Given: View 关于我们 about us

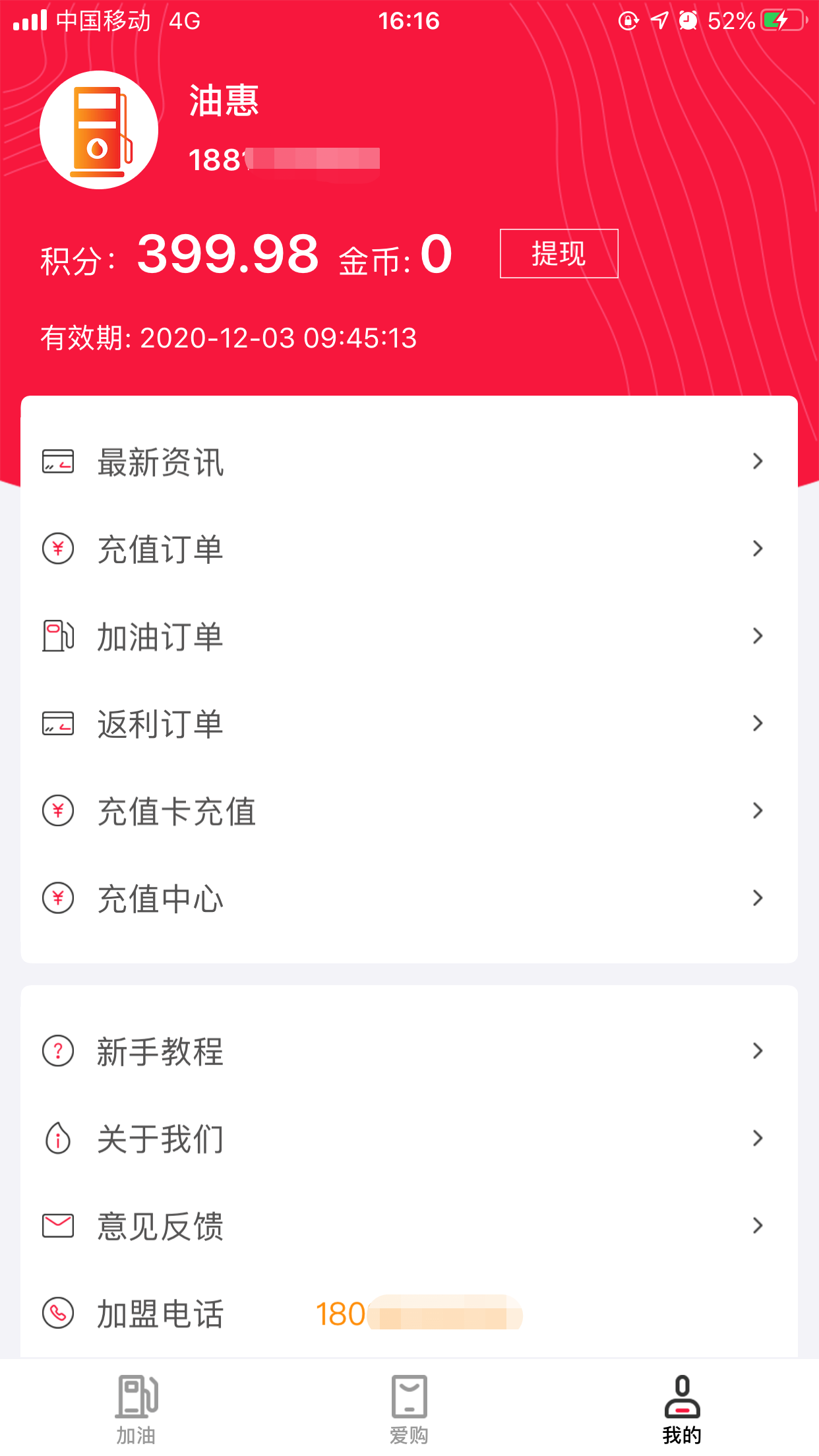Looking at the screenshot, I should coord(409,1138).
